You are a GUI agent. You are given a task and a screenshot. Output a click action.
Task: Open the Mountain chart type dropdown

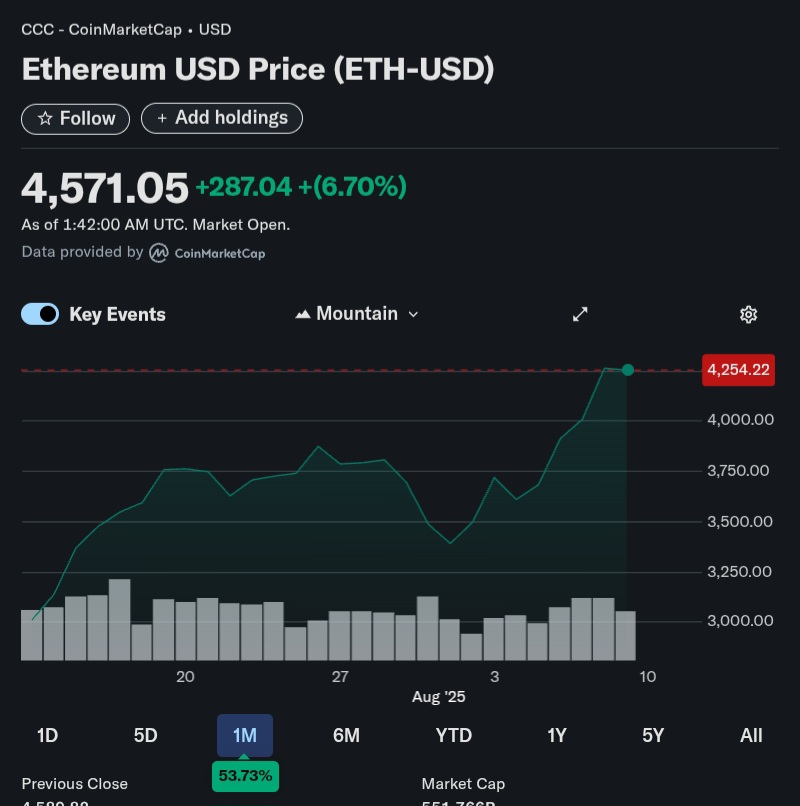click(x=357, y=314)
